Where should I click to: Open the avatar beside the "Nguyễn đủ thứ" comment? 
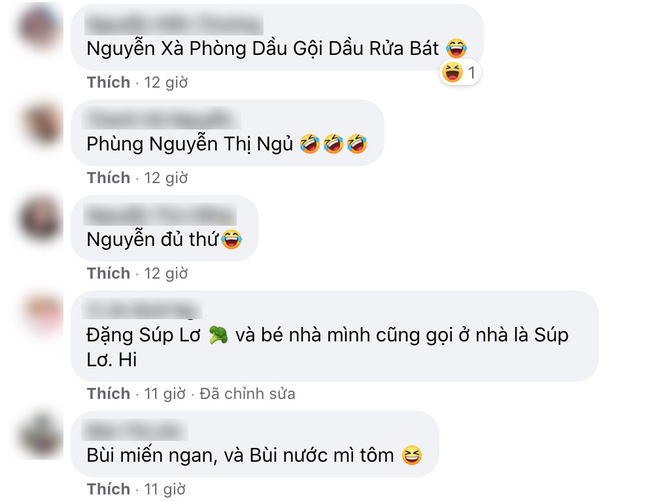tap(42, 217)
